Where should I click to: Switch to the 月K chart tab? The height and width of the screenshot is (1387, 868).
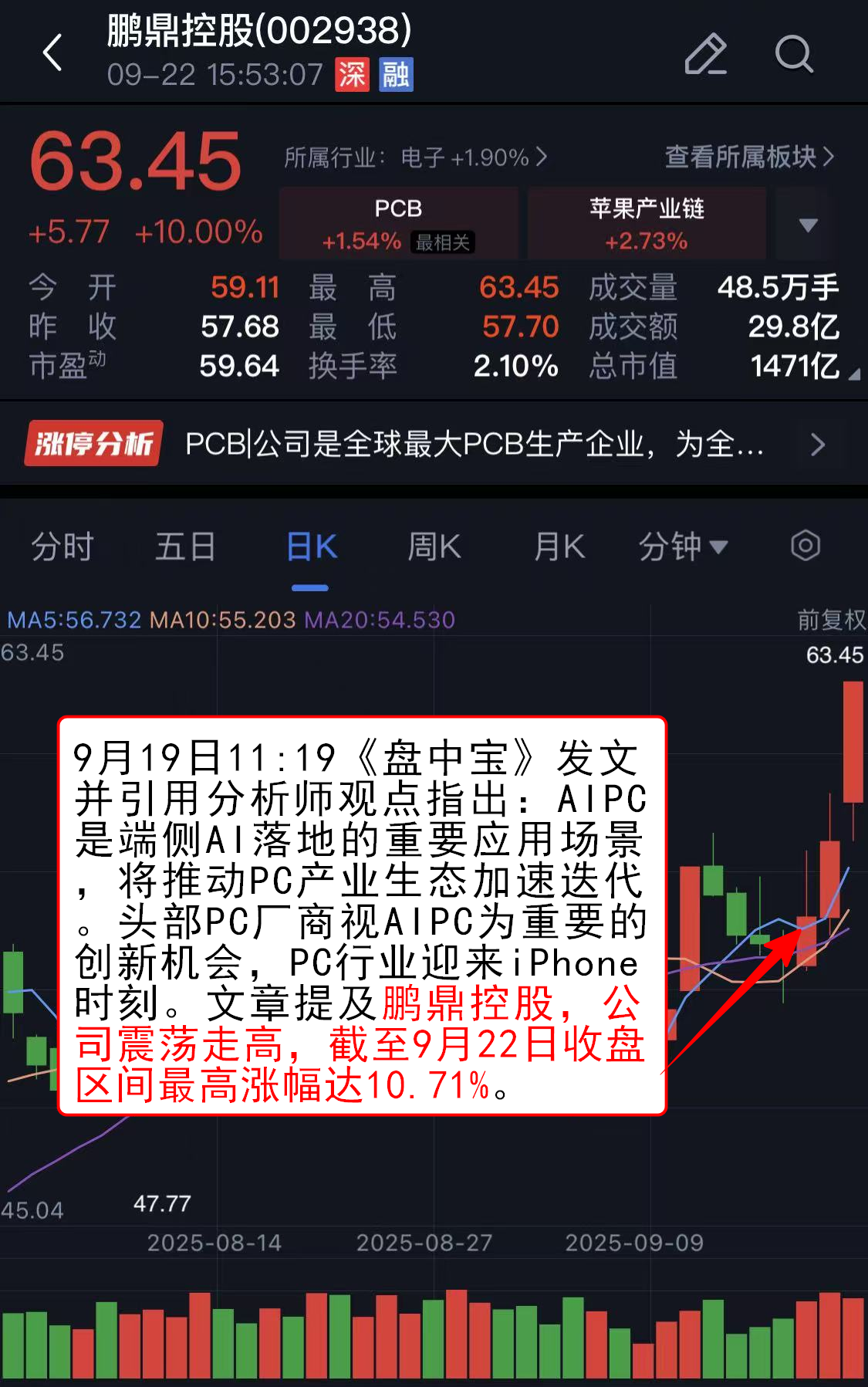tap(559, 547)
